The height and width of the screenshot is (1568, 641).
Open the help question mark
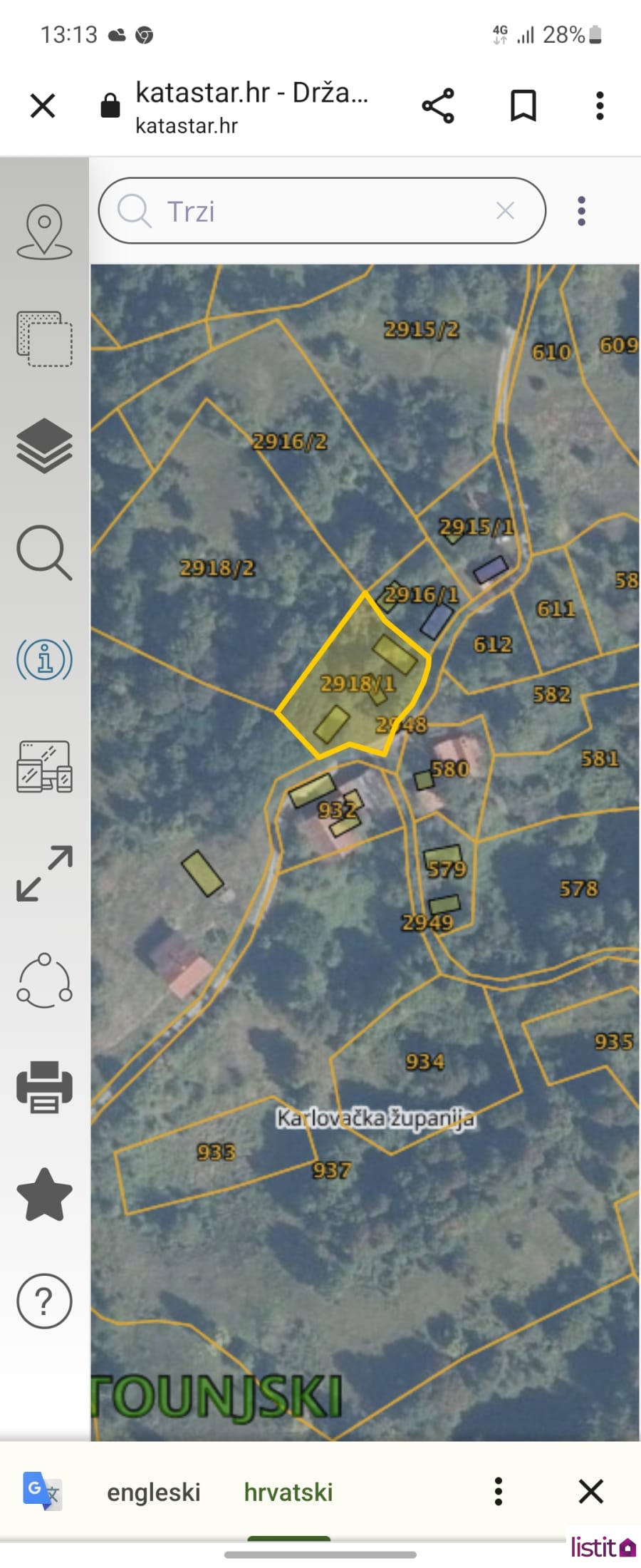point(44,1301)
